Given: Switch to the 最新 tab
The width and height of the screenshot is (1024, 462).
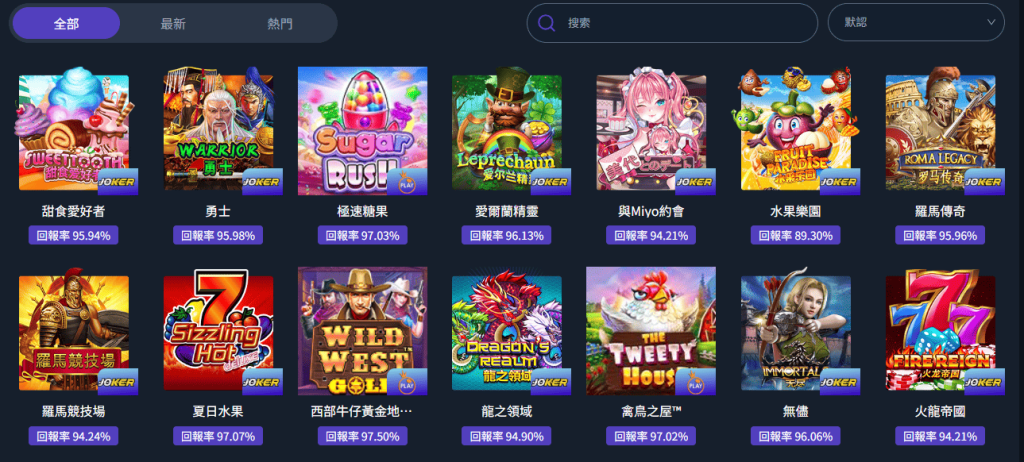Looking at the screenshot, I should coord(173,23).
